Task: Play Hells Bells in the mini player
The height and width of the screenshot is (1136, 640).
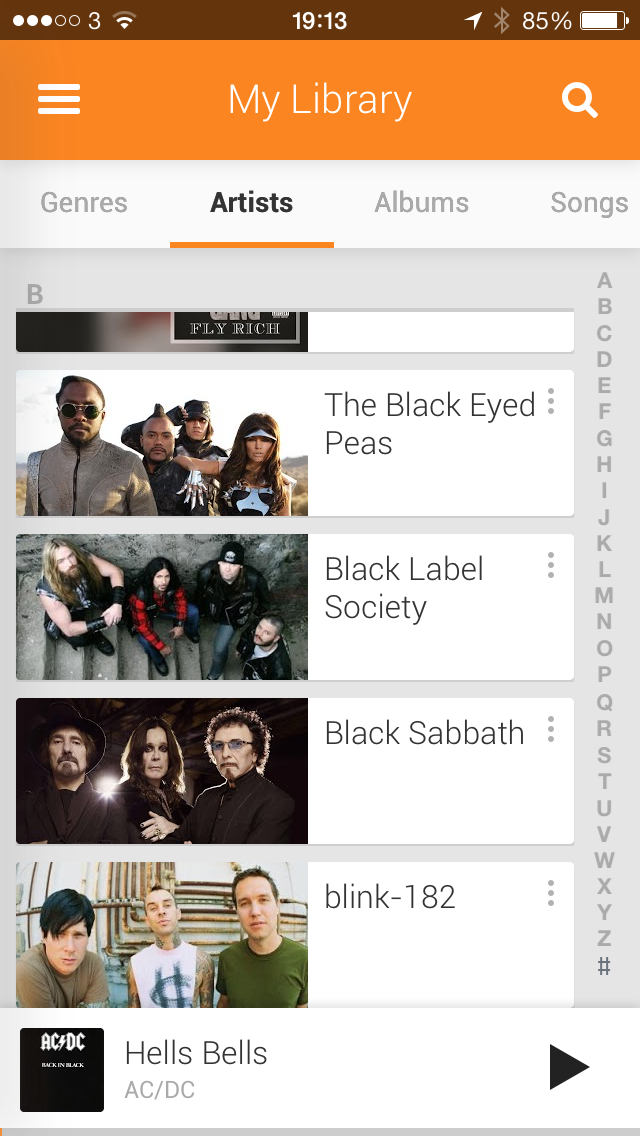Action: pyautogui.click(x=569, y=1066)
